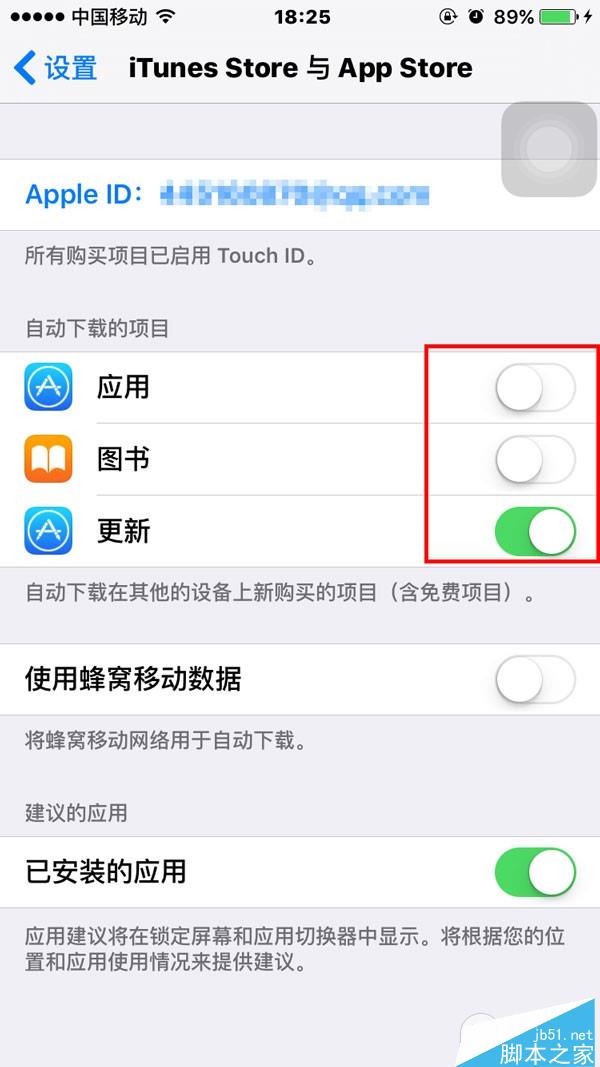The image size is (600, 1067).
Task: Enable automatic downloads for 应用
Action: click(535, 388)
